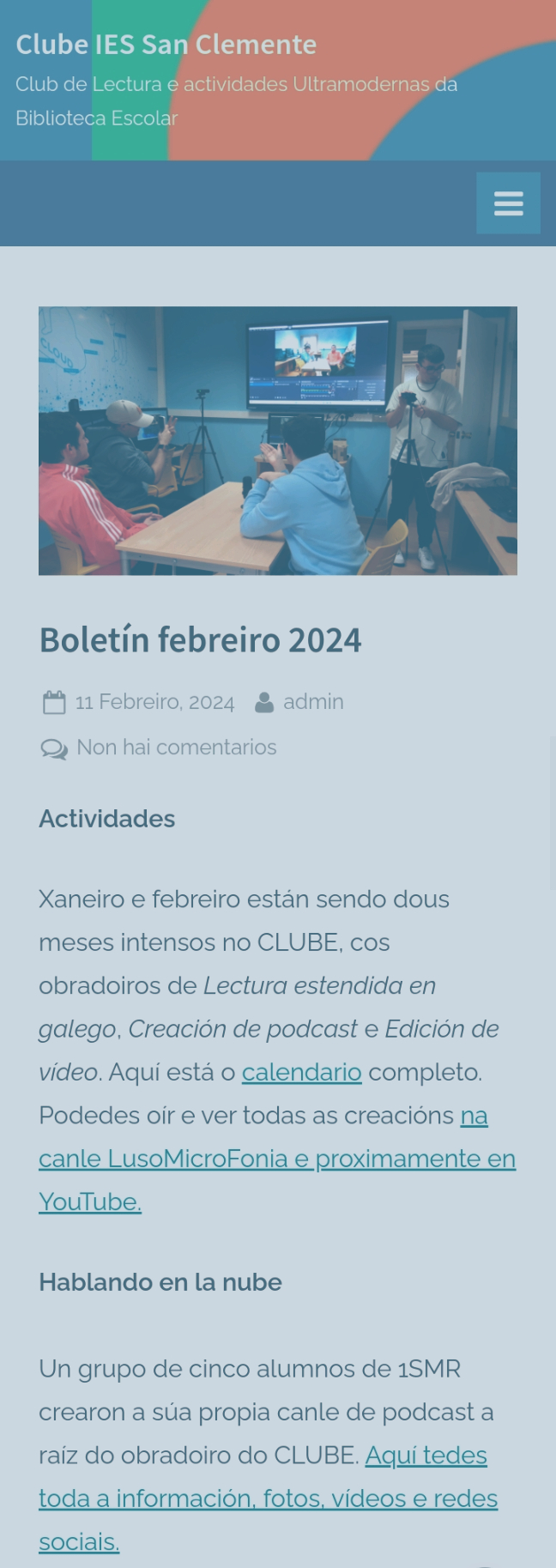Open the 11 Febreiro, 2024 date link
This screenshot has height=1568, width=556.
(x=154, y=702)
